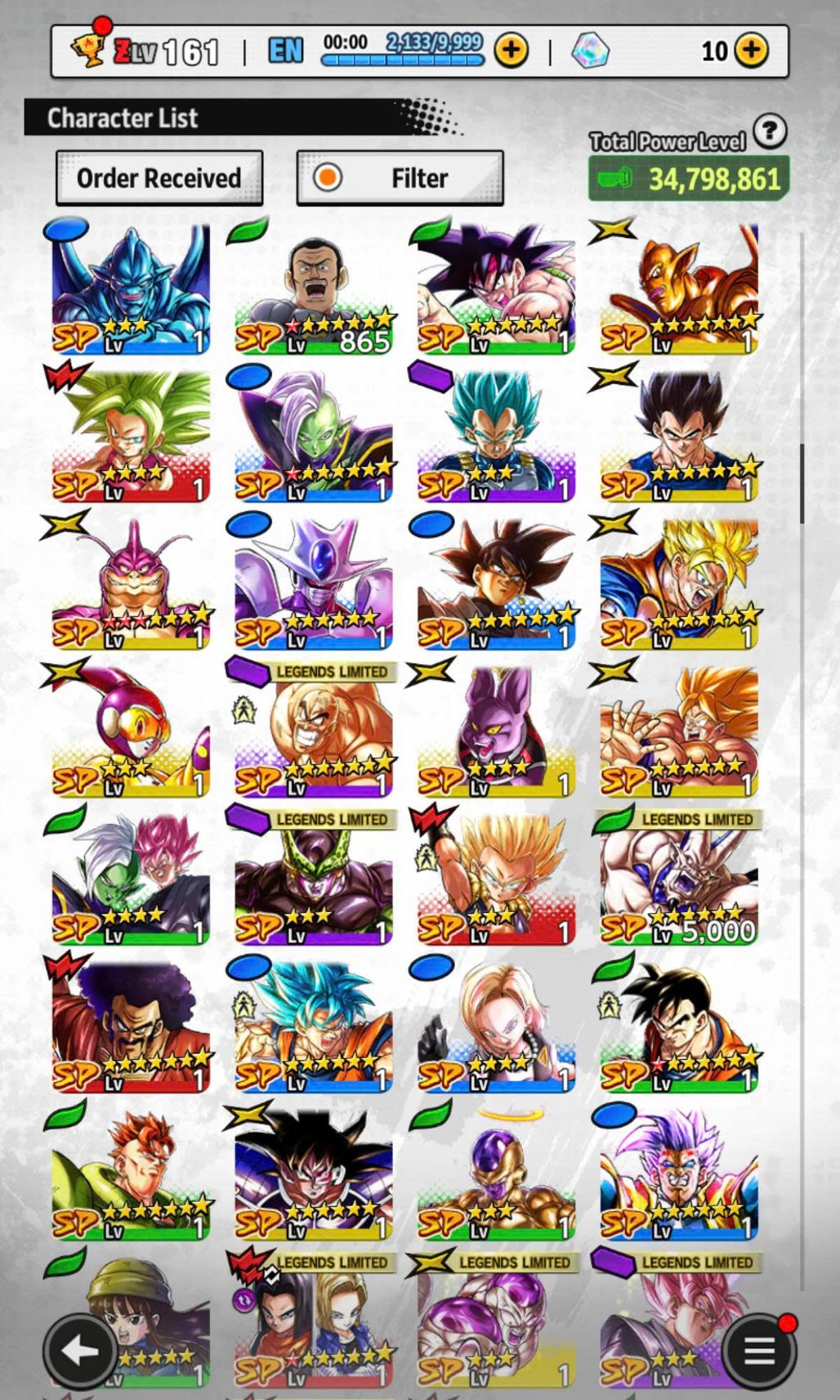Image resolution: width=840 pixels, height=1400 pixels.
Task: Select the green-haired Super Saiyan girl card
Action: [x=131, y=437]
